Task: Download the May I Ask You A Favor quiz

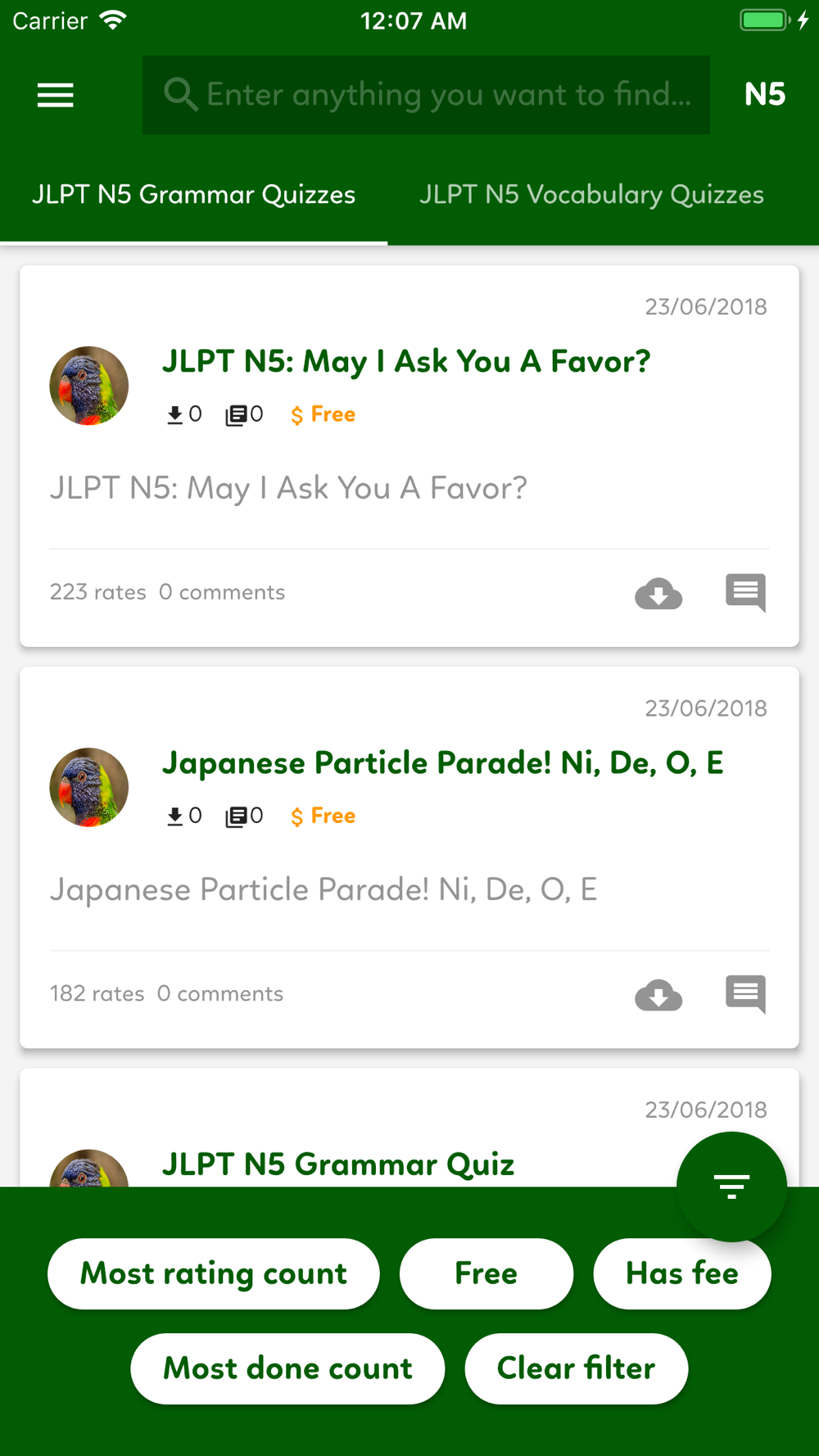Action: pos(658,593)
